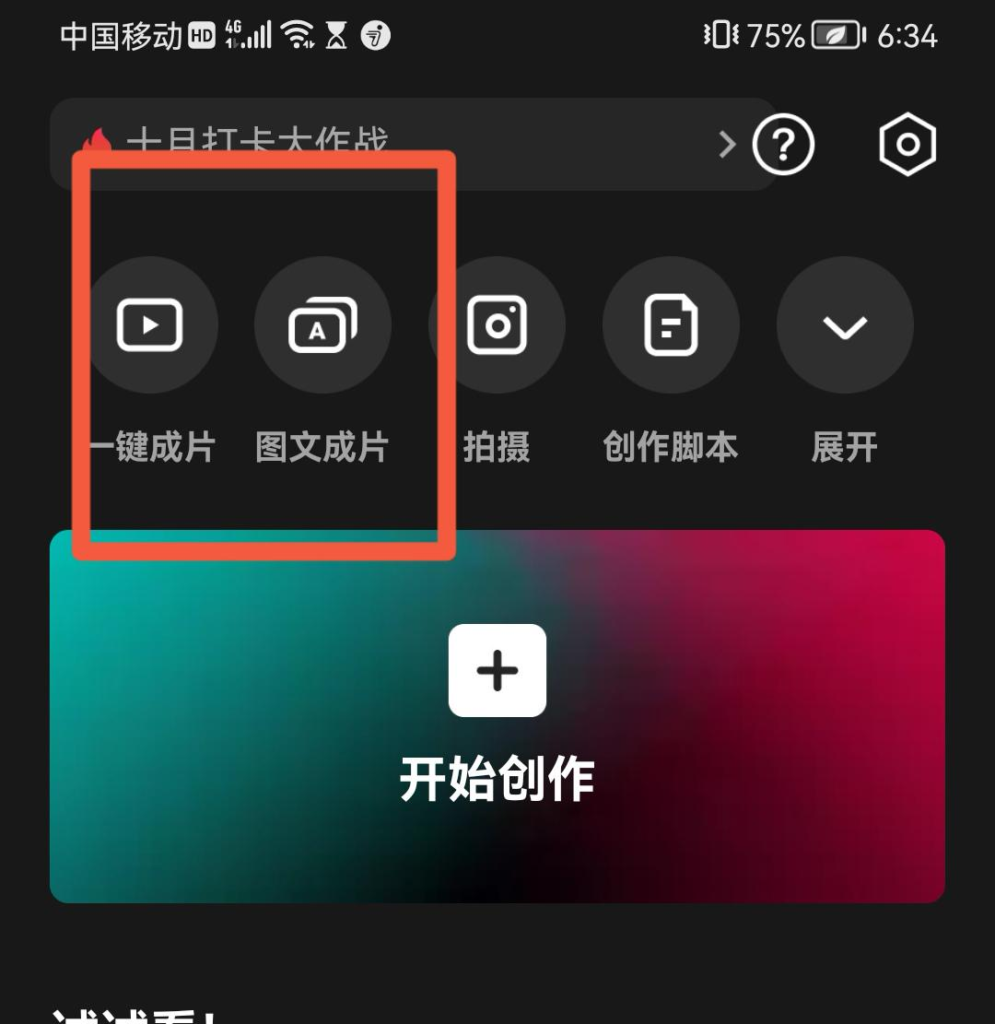995x1024 pixels.
Task: Open the settings gear icon
Action: [906, 146]
